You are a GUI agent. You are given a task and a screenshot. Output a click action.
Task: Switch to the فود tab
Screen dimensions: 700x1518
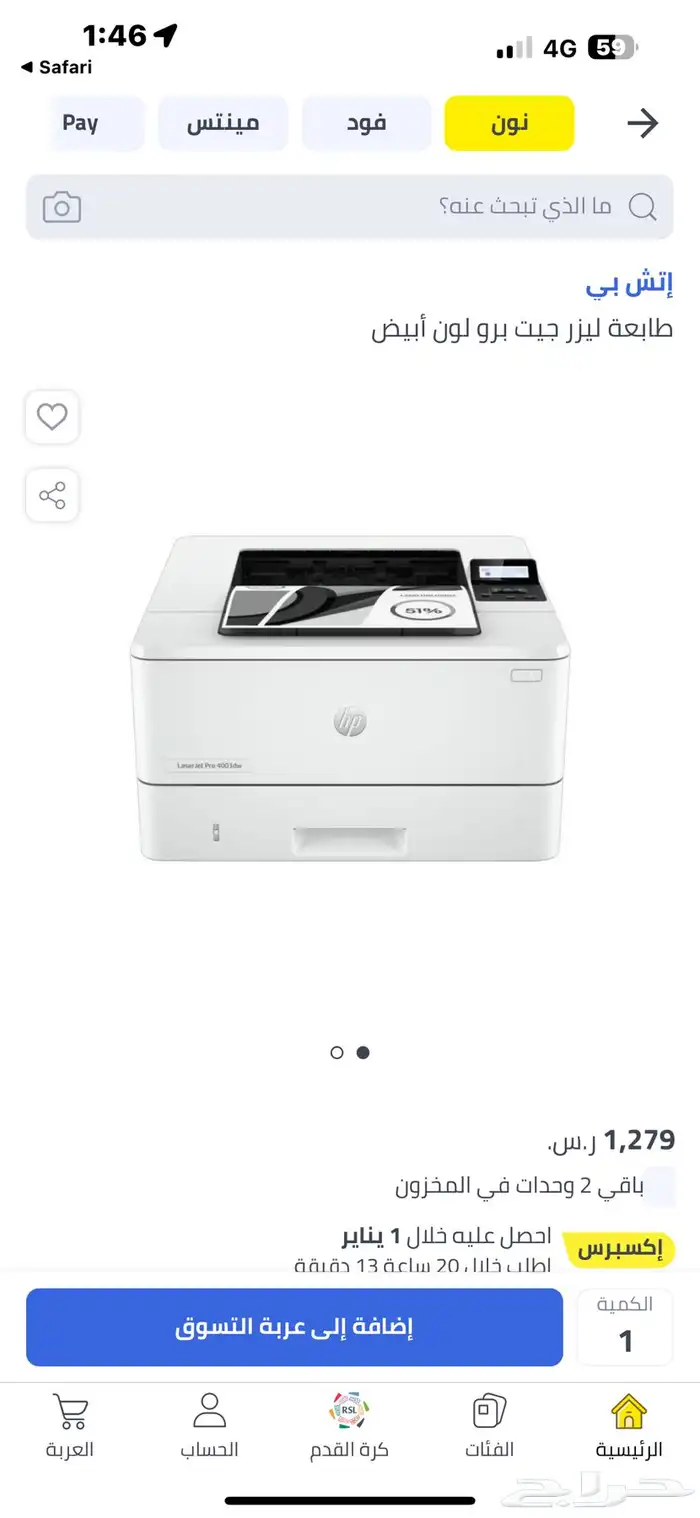coord(366,123)
